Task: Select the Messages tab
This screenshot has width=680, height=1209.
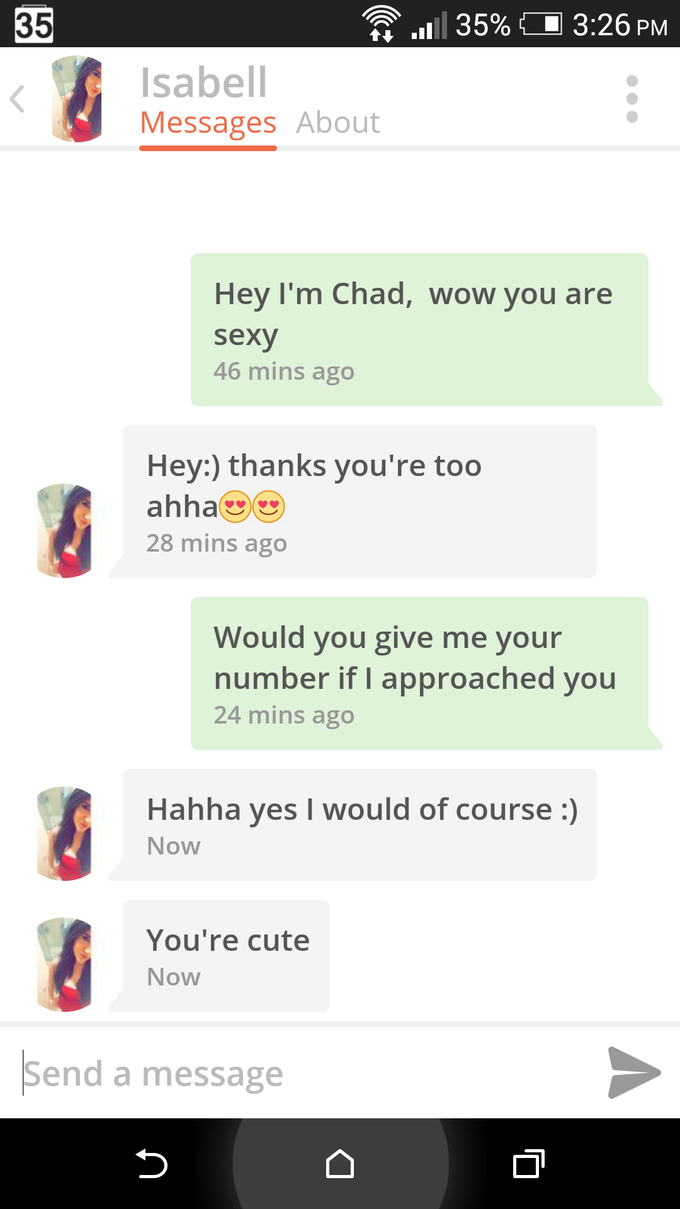Action: click(208, 123)
